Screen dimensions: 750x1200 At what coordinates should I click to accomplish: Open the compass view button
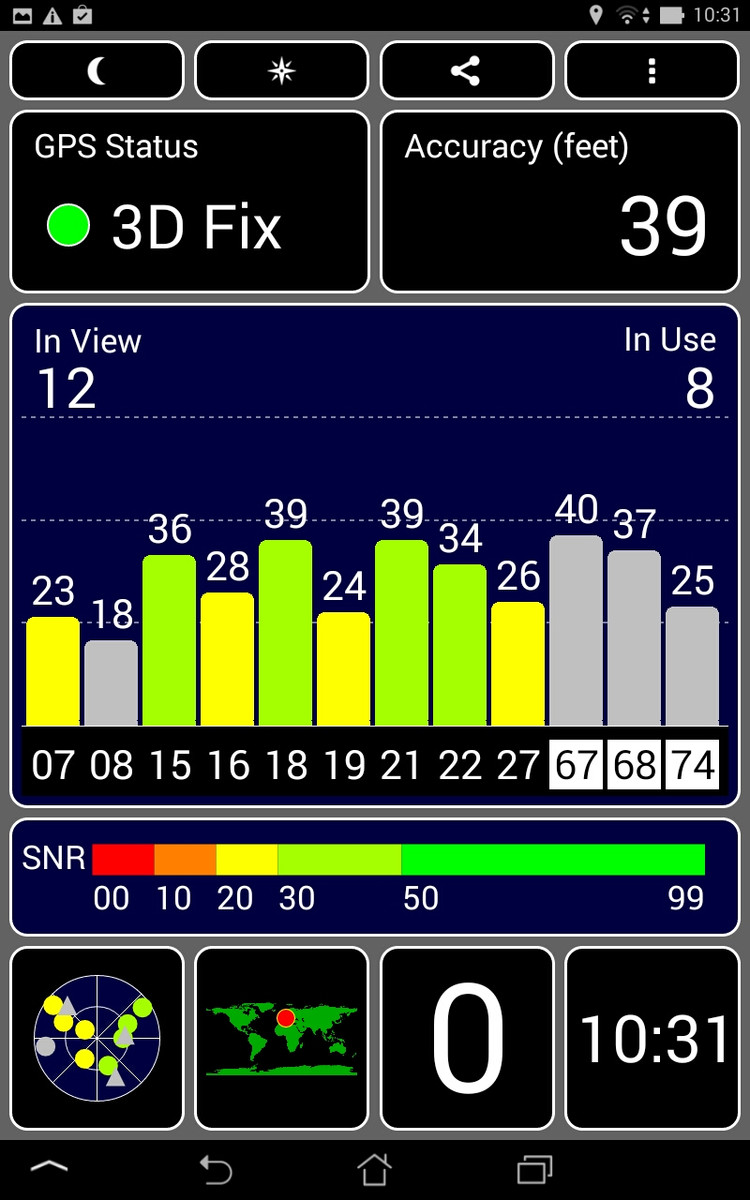[x=282, y=71]
